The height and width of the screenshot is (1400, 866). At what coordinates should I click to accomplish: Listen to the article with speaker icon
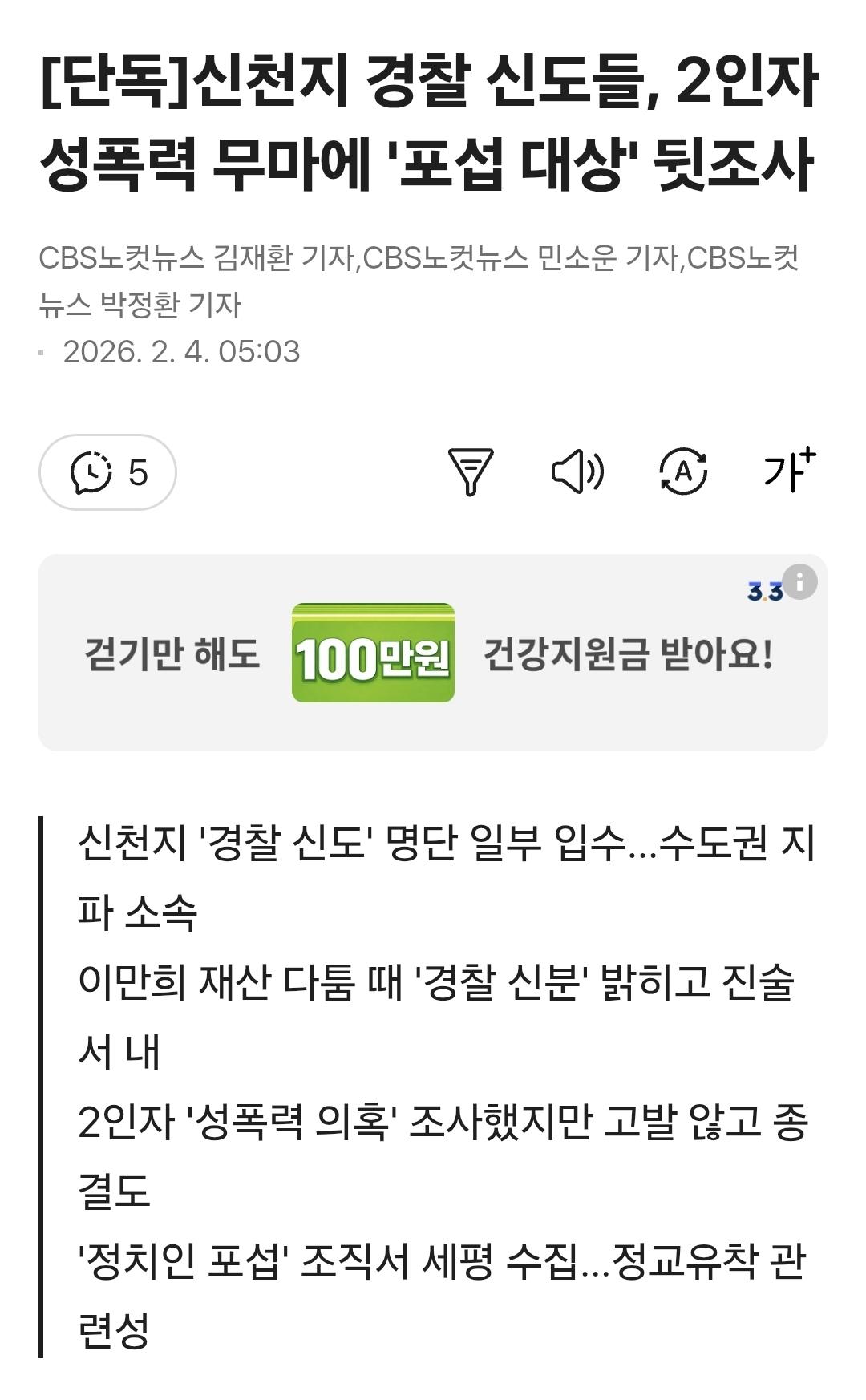[x=577, y=471]
